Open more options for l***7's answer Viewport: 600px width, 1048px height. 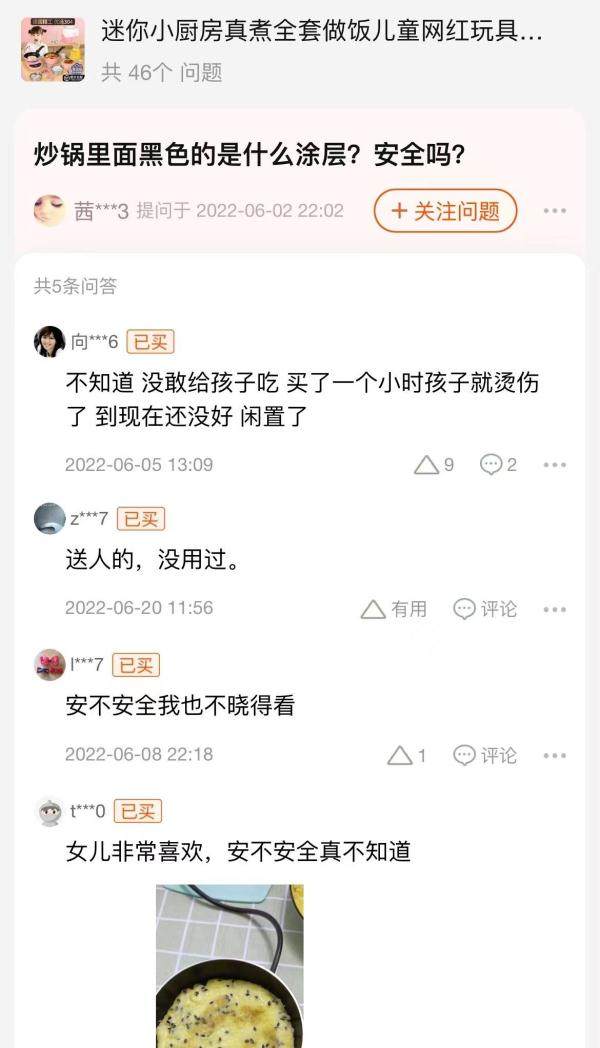(555, 756)
